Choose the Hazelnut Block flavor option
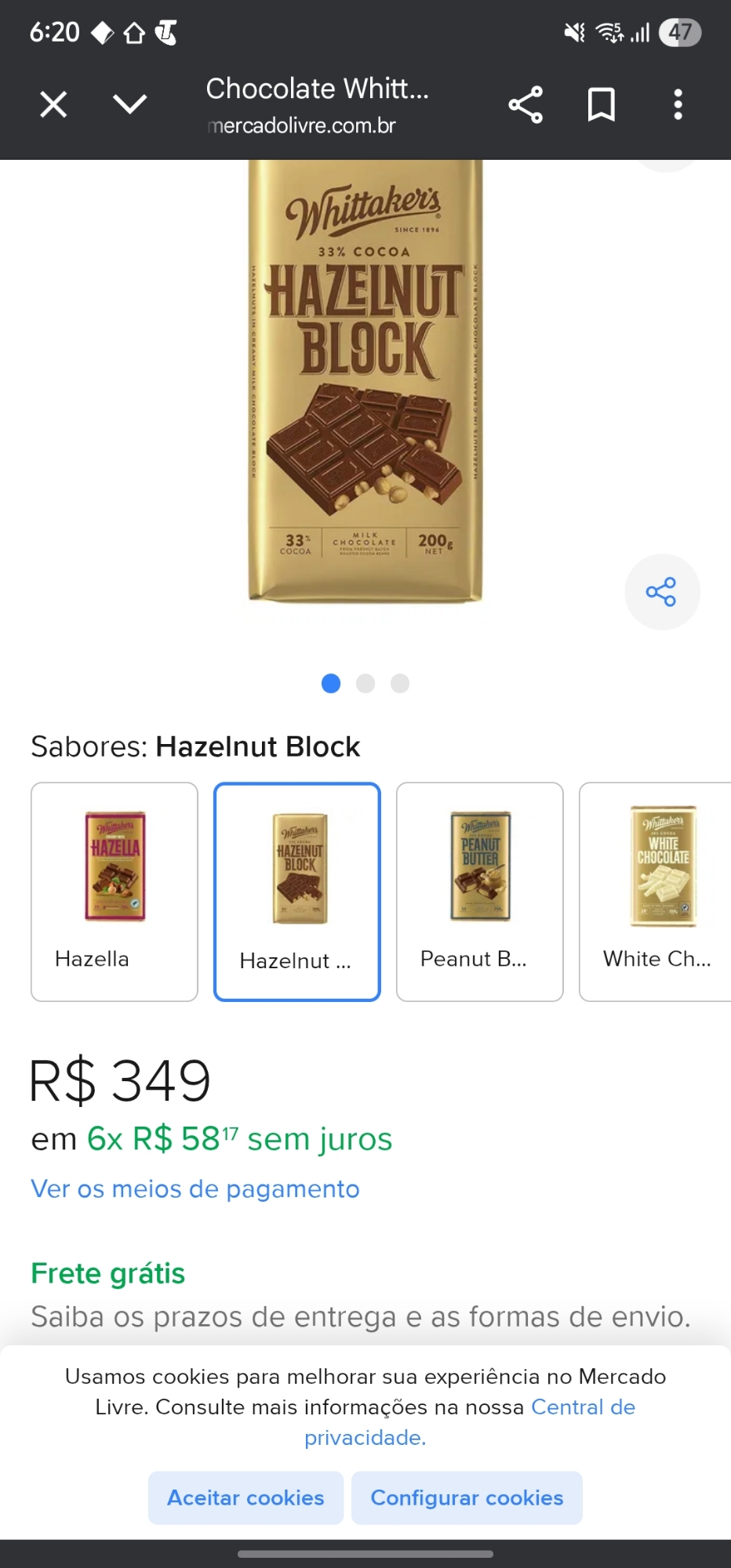Screen dimensions: 731x1568 pyautogui.click(x=297, y=891)
